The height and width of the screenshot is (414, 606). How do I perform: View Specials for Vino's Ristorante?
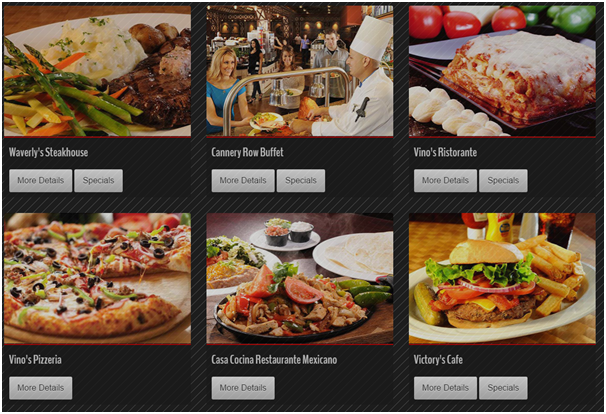click(503, 181)
